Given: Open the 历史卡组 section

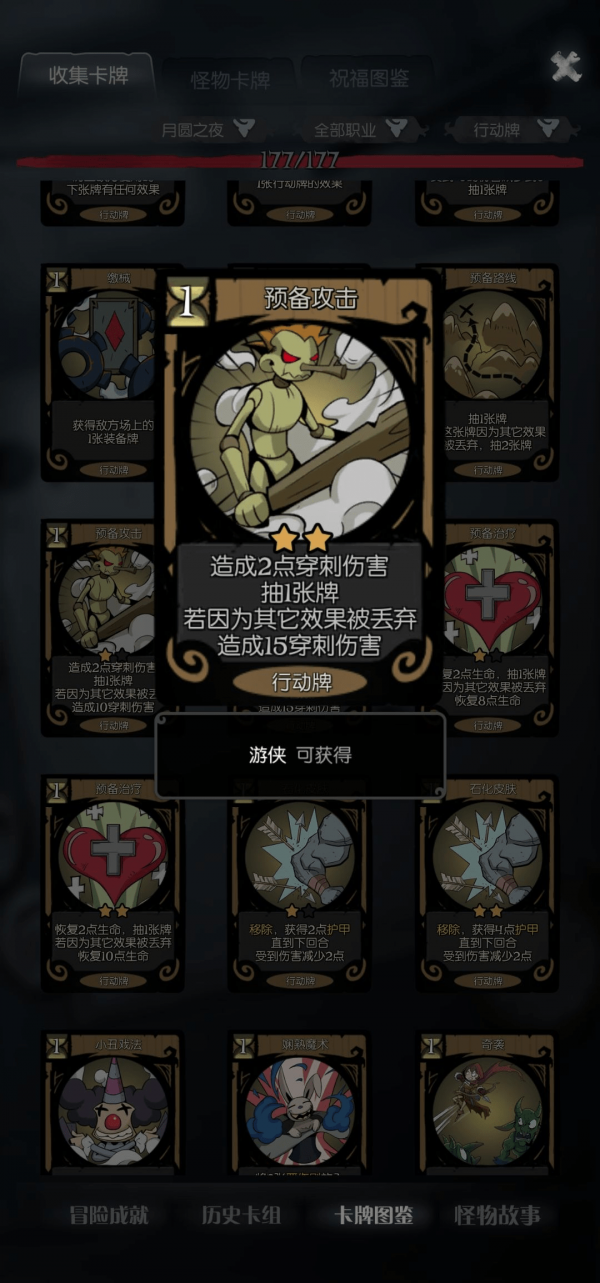Looking at the screenshot, I should tap(241, 1215).
